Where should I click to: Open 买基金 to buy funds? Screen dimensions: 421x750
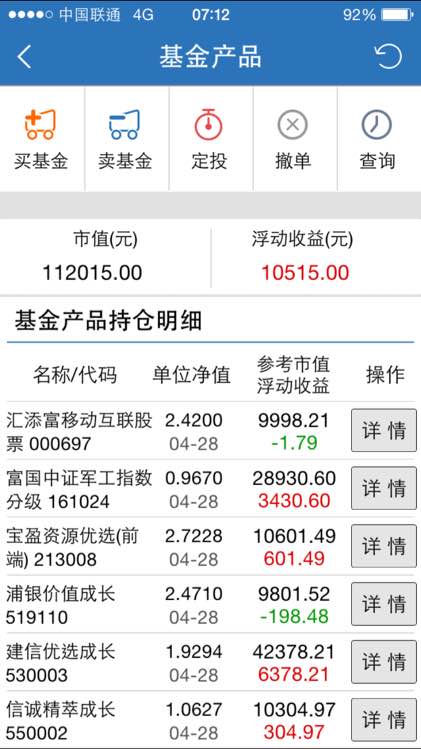(41, 139)
